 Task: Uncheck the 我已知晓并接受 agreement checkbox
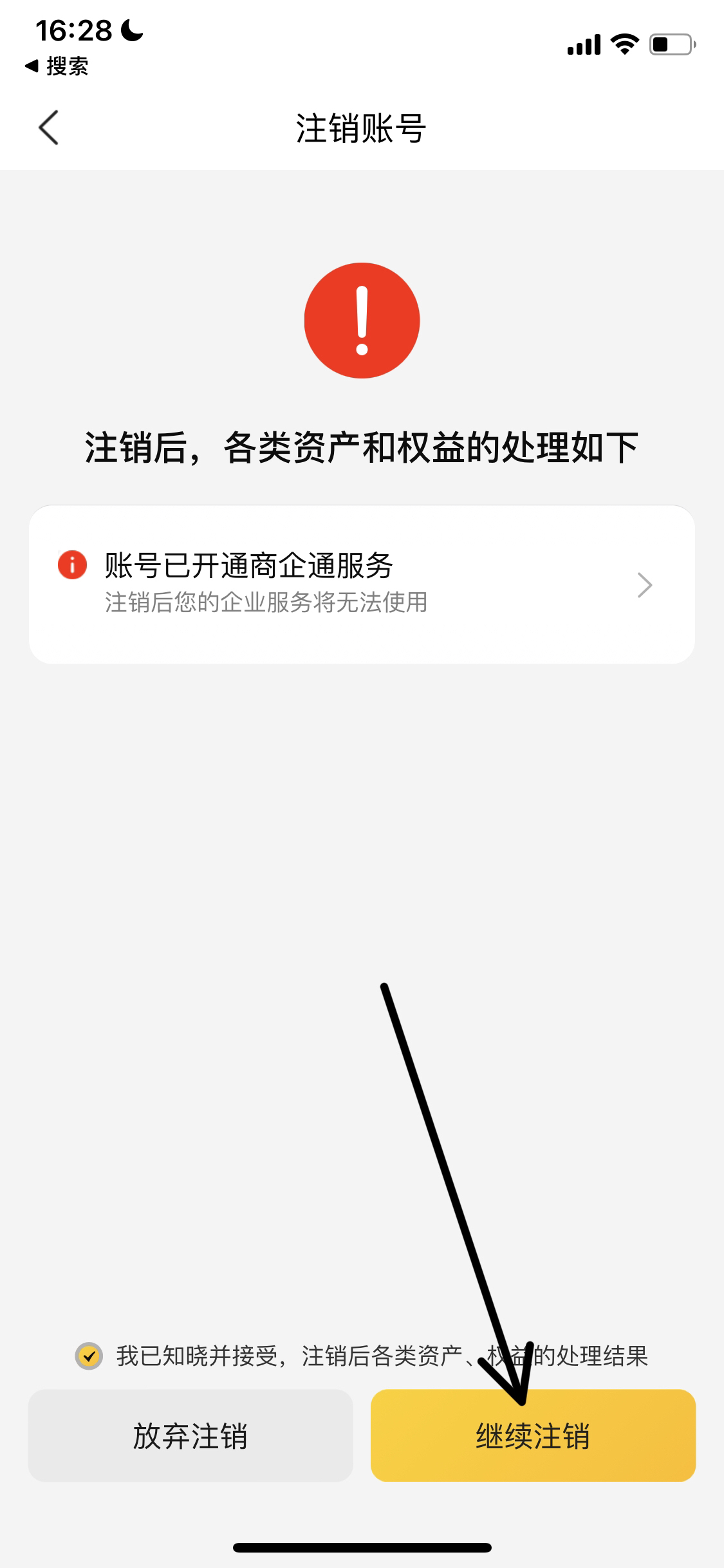click(x=89, y=1356)
